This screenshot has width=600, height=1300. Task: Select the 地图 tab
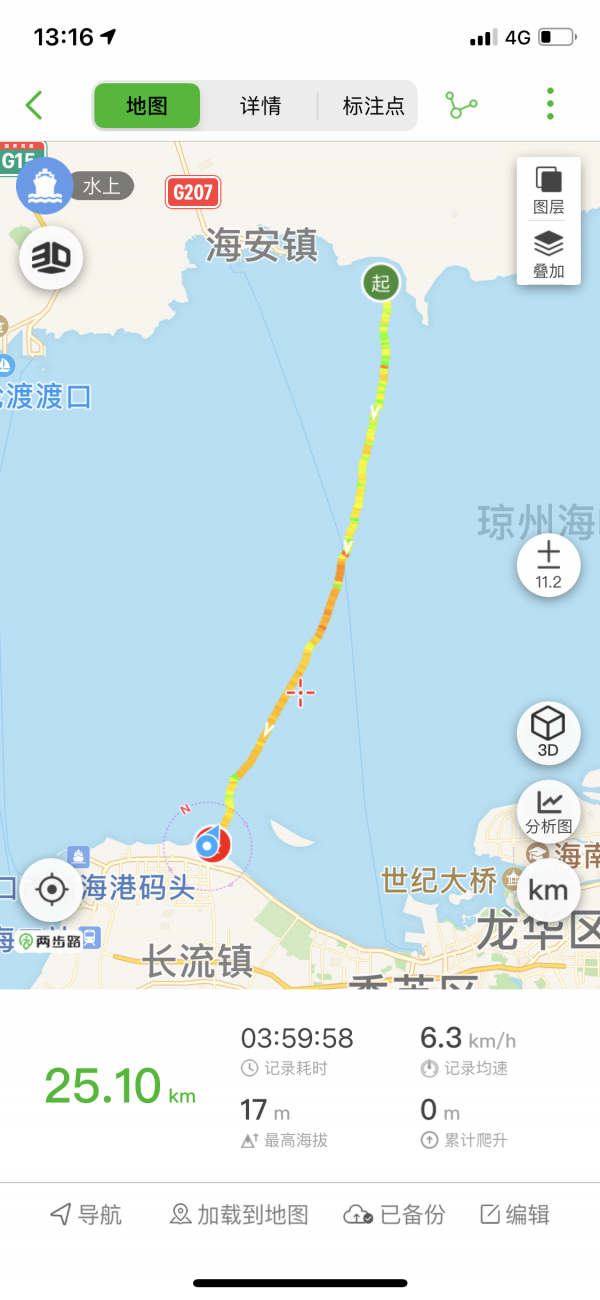click(x=147, y=106)
